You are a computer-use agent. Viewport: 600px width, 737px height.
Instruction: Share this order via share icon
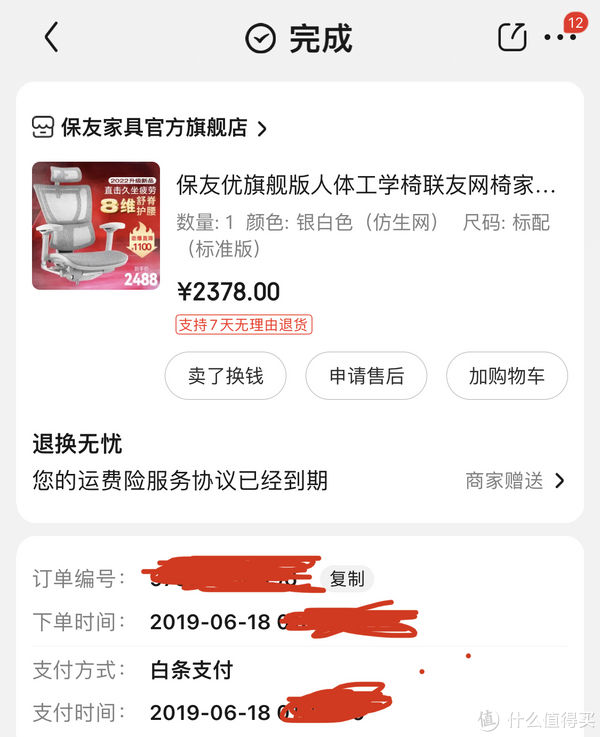point(511,37)
